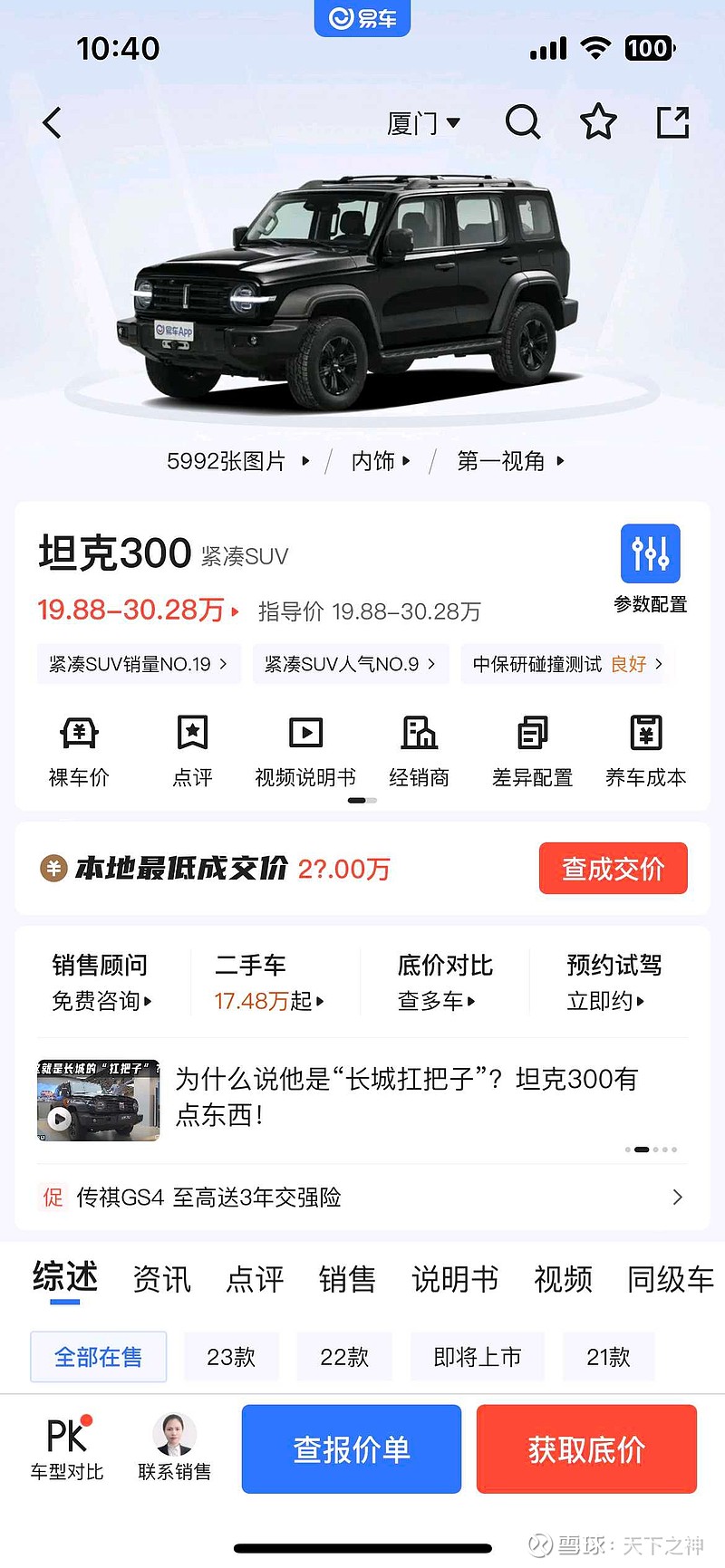This screenshot has height=1568, width=725.
Task: Open the PK 车型对比 comparison
Action: click(67, 1448)
